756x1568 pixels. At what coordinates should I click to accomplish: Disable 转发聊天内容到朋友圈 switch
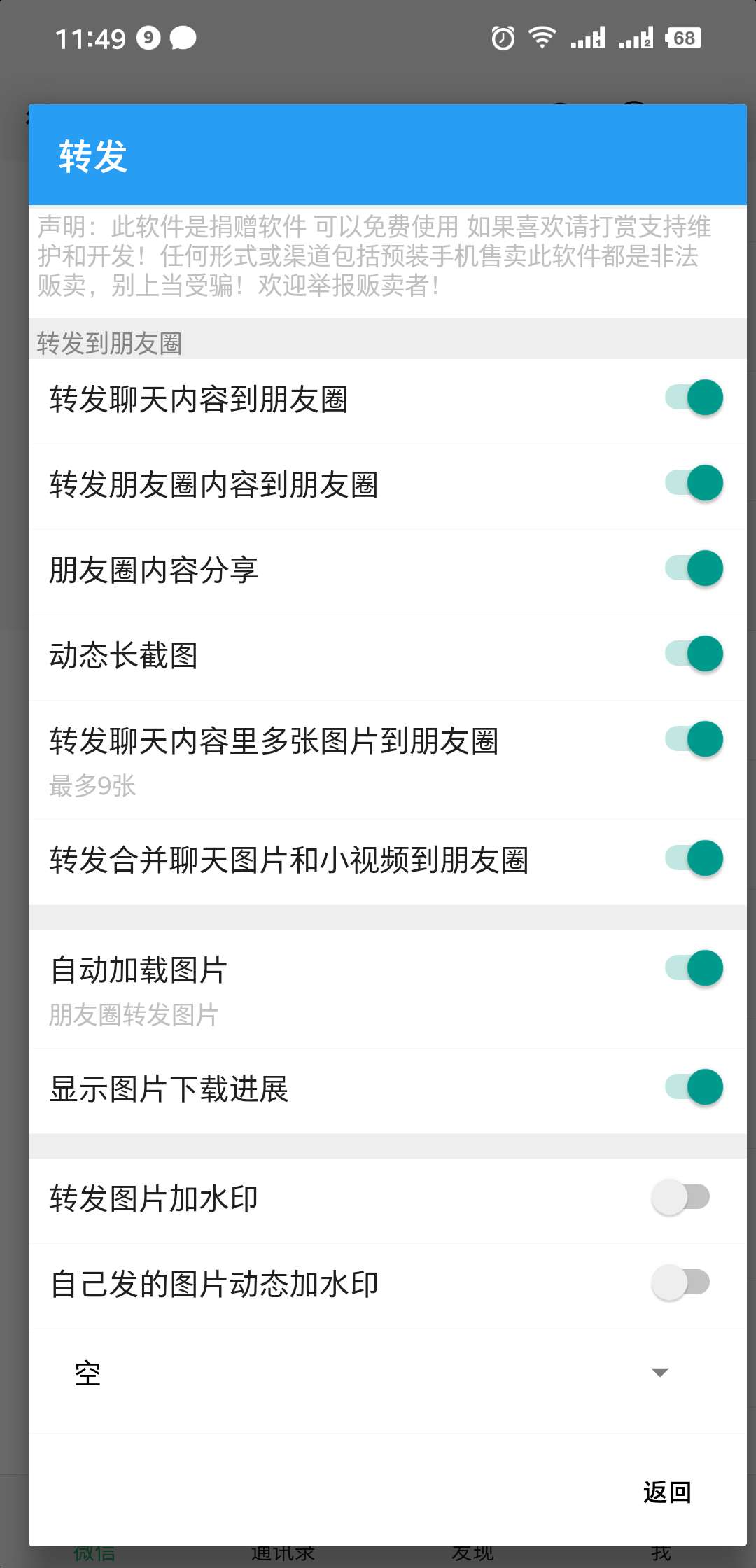click(x=694, y=398)
